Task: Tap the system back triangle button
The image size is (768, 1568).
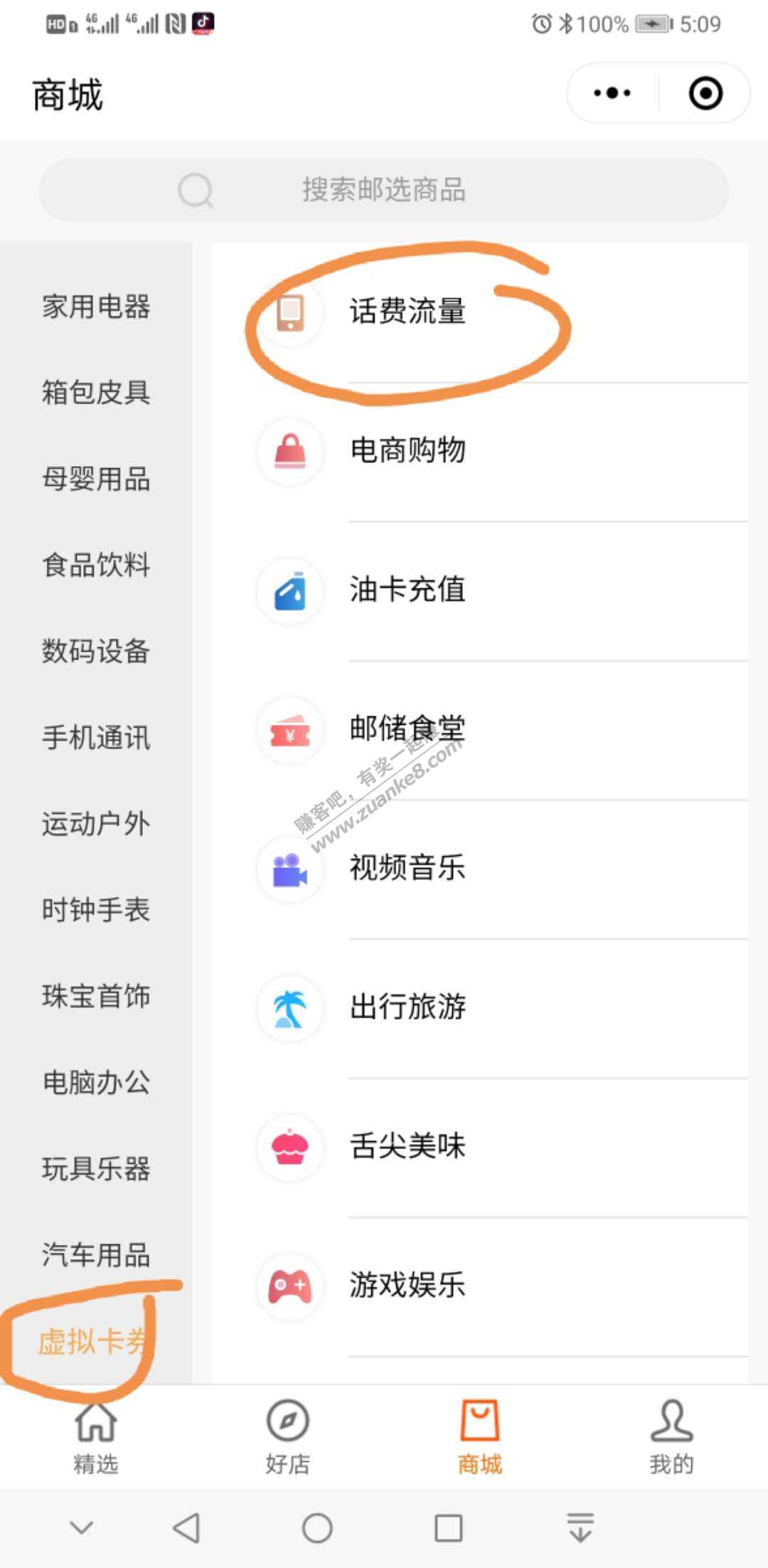Action: click(186, 1527)
